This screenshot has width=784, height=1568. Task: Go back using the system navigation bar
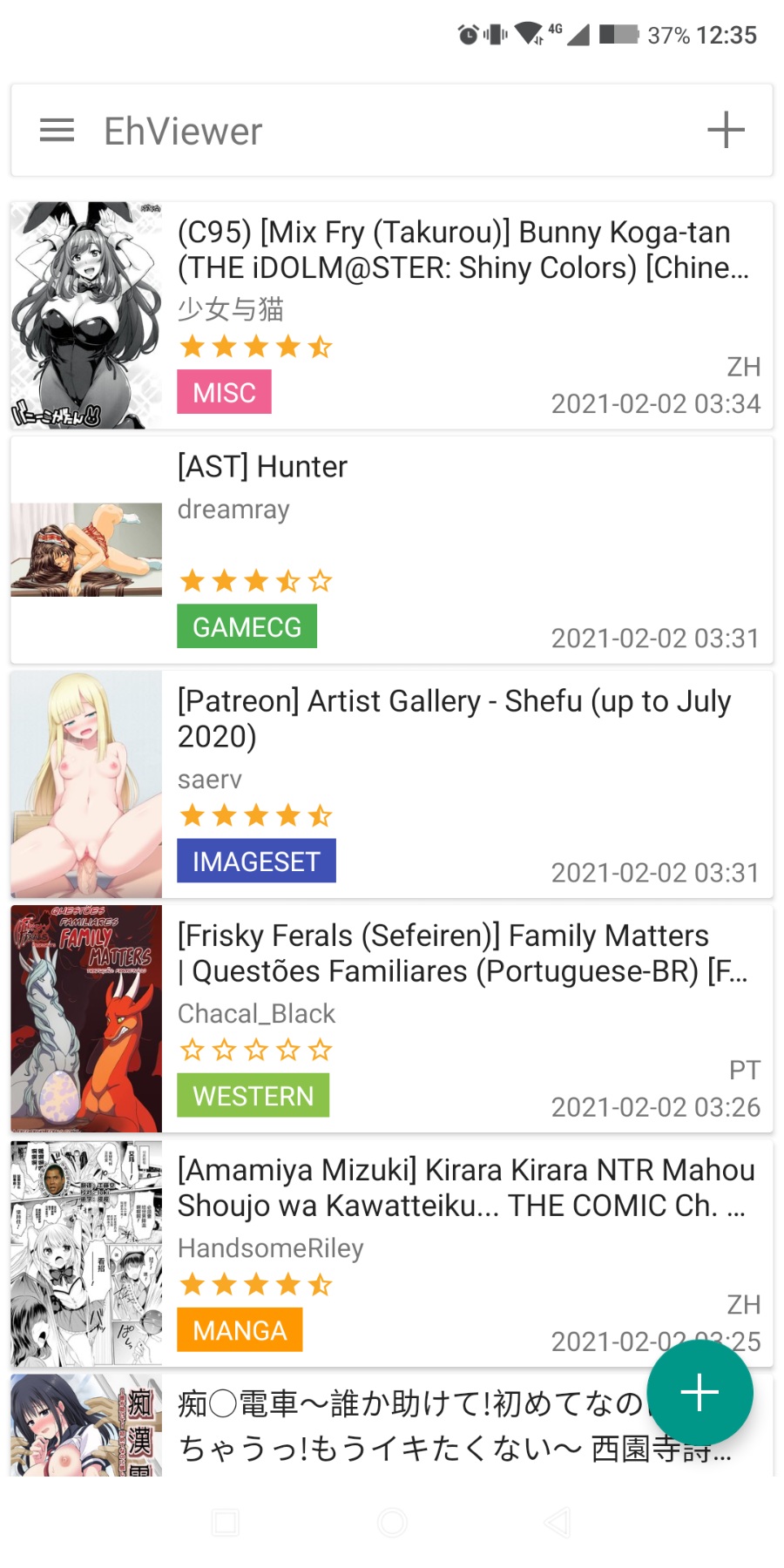tap(558, 1523)
